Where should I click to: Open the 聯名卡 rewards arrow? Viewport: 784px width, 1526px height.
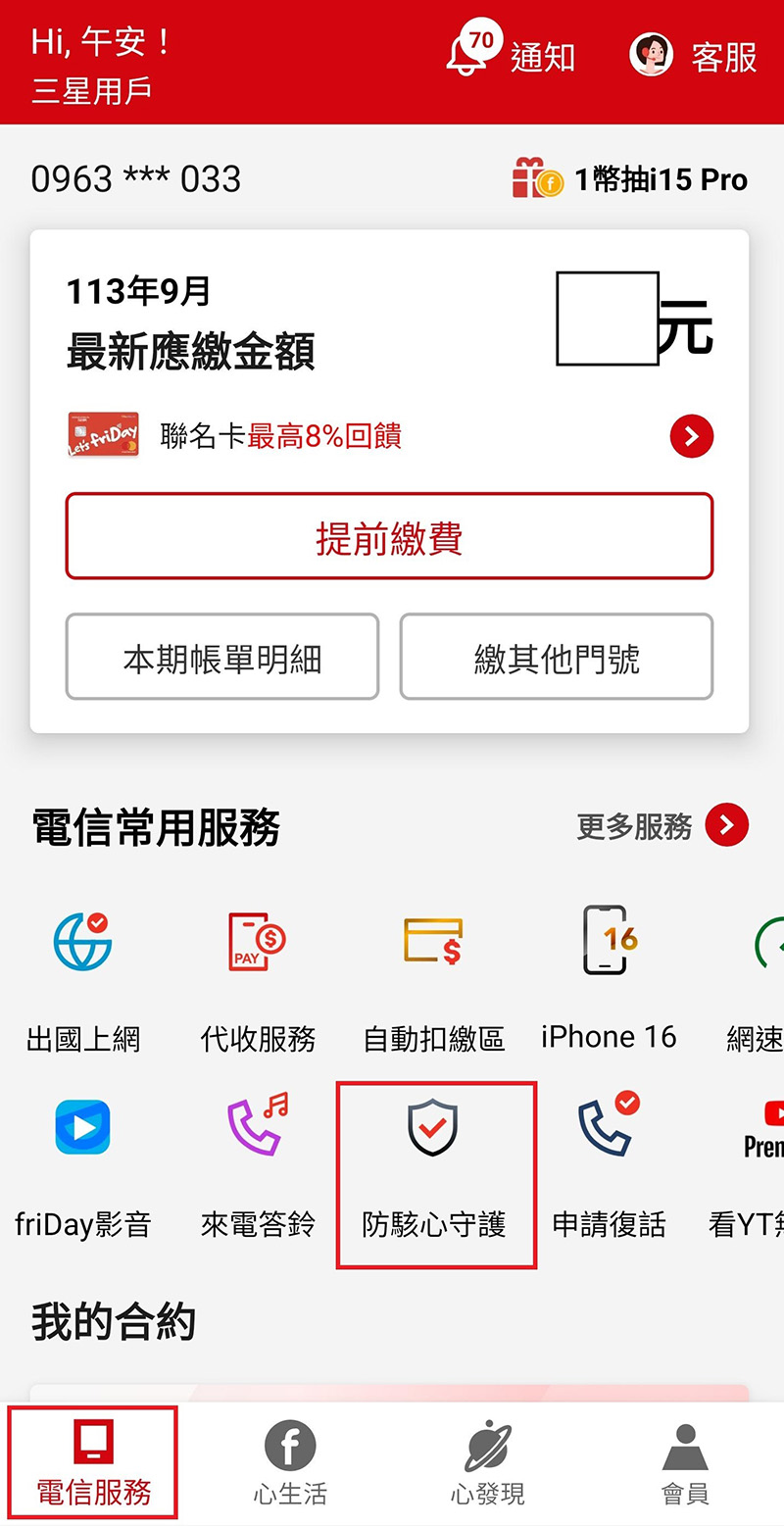(691, 436)
